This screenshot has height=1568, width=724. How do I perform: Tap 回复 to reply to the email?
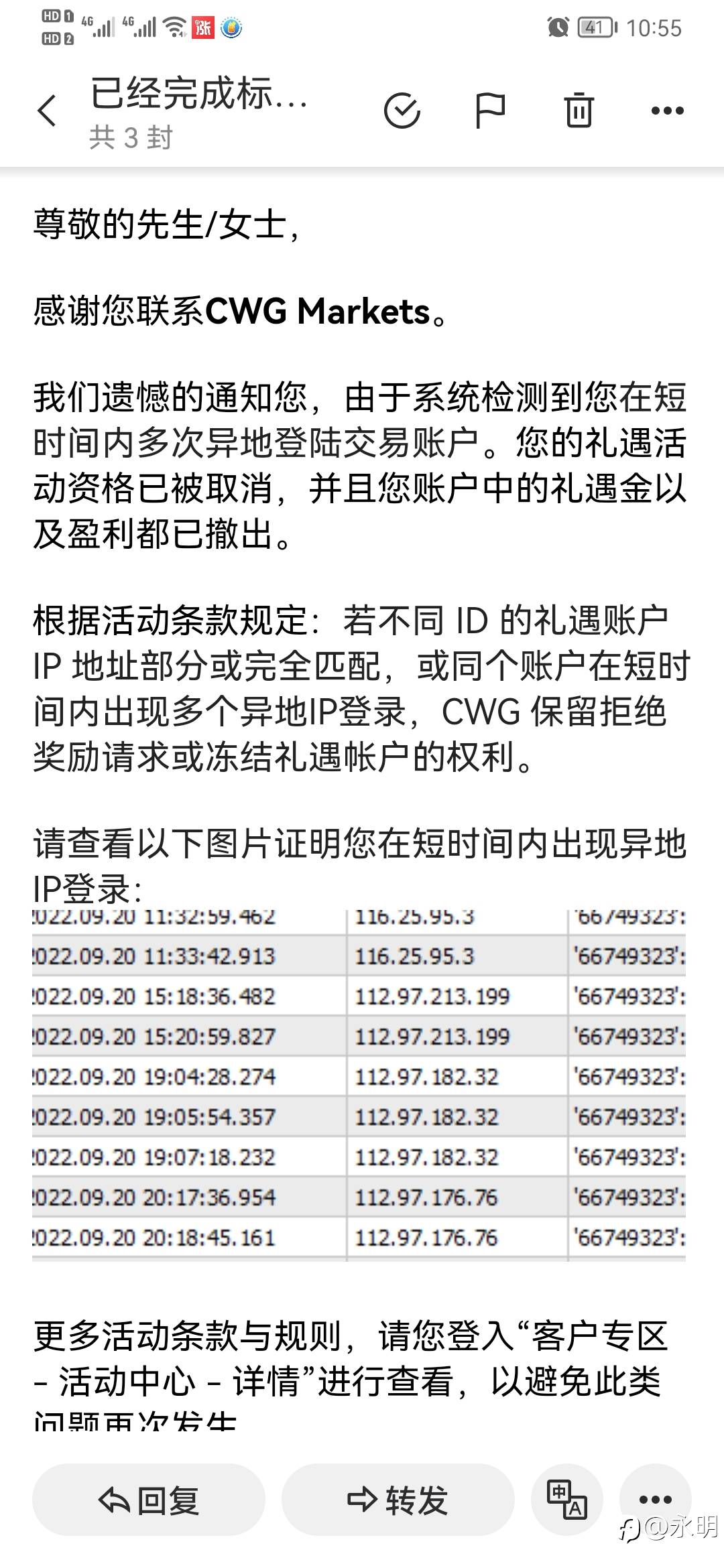click(149, 1500)
